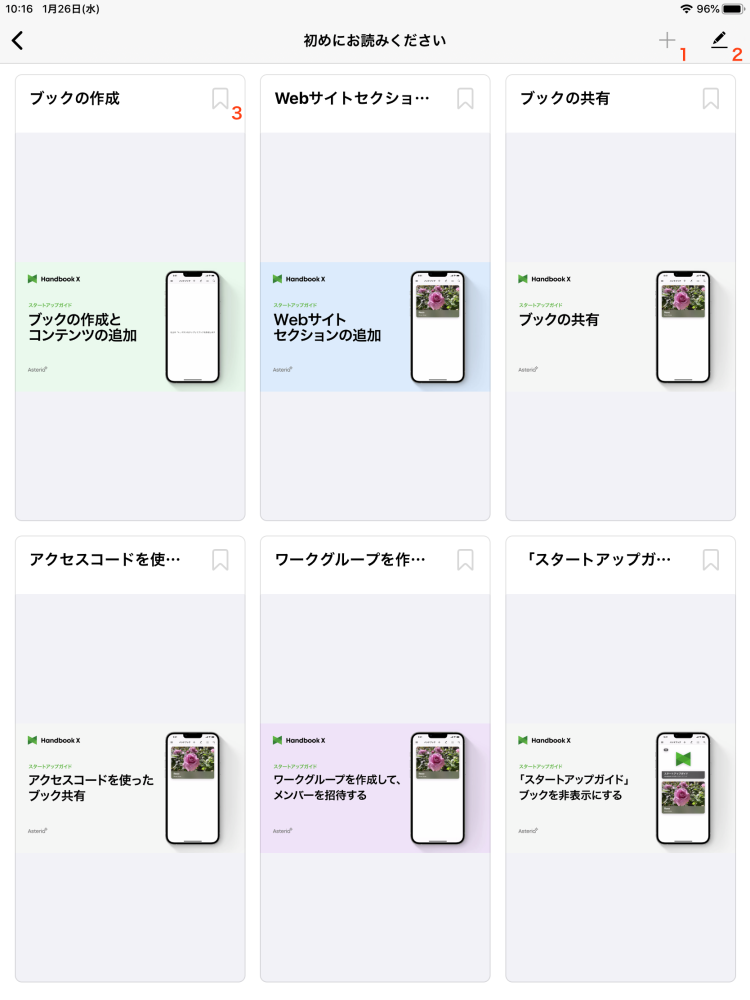Bookmark the ワークグループを作 card
Screen dimensions: 750x1000
pos(465,559)
